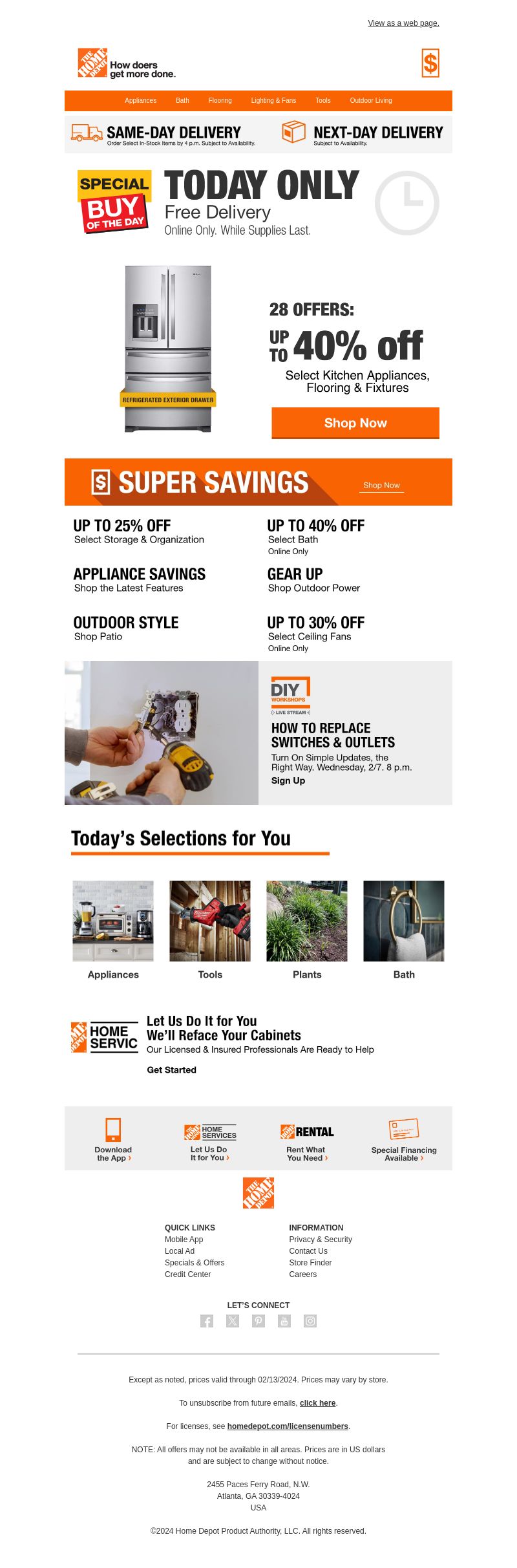
Task: Visit the Store Finder link
Action: (x=310, y=1263)
